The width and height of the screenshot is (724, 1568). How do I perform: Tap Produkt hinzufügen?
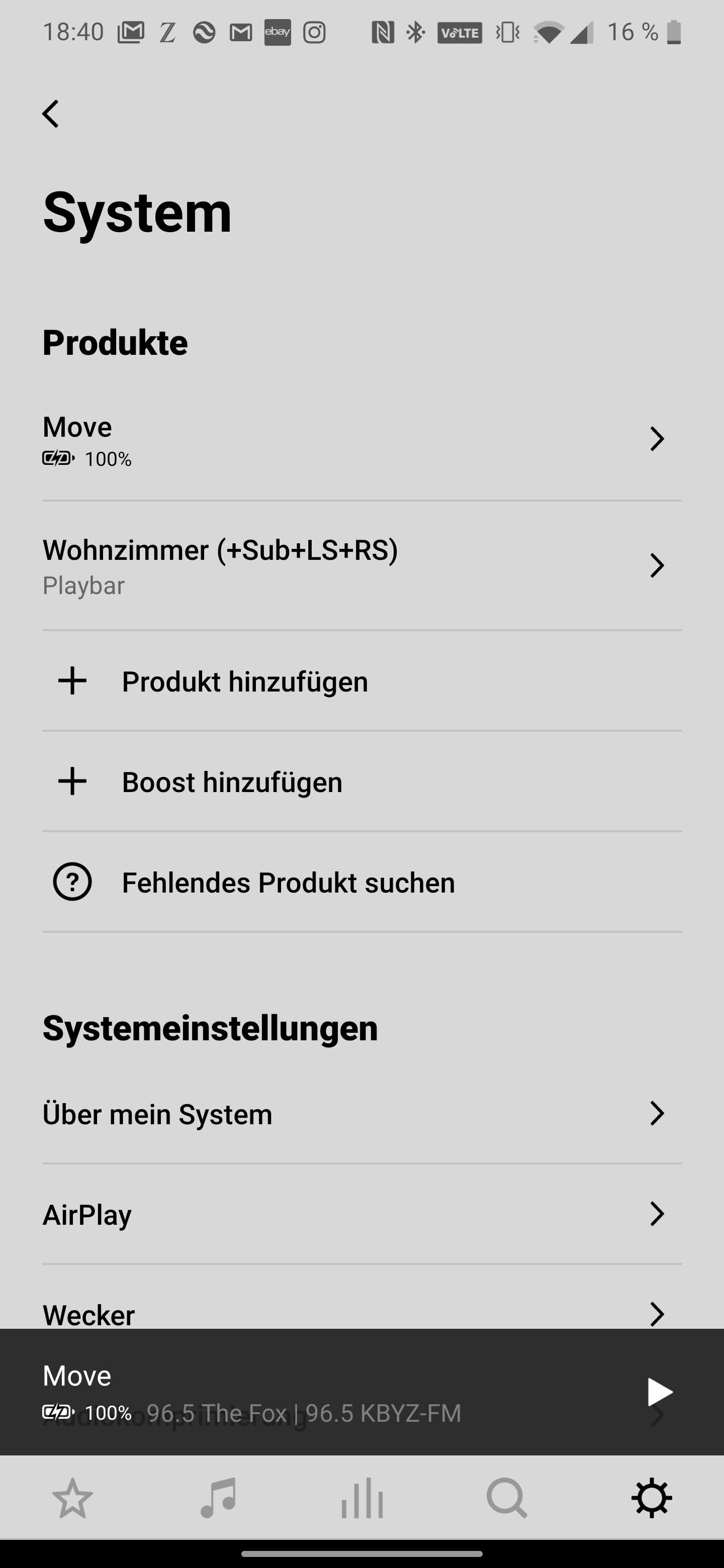[x=245, y=681]
